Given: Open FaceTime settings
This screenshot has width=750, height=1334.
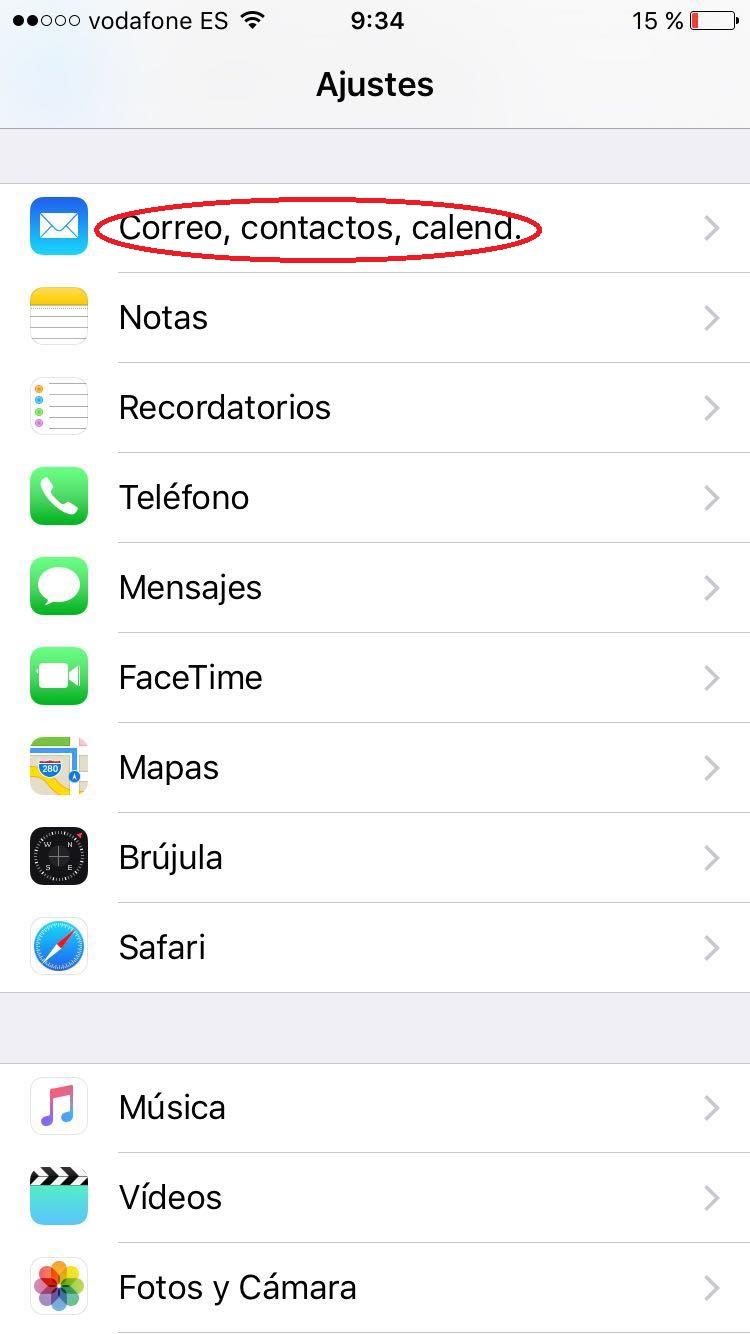Looking at the screenshot, I should coord(375,678).
